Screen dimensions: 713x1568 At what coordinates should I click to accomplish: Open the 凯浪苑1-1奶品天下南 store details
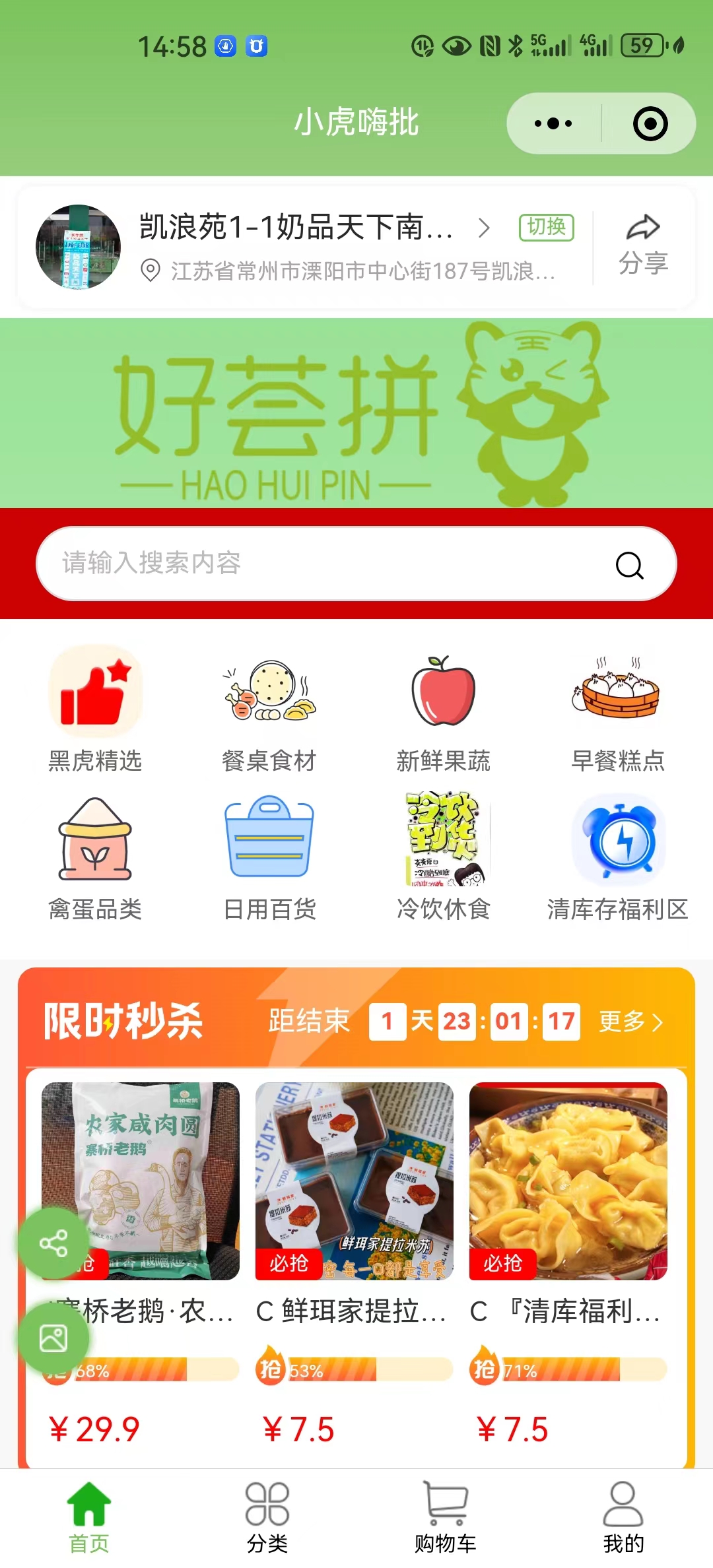297,228
